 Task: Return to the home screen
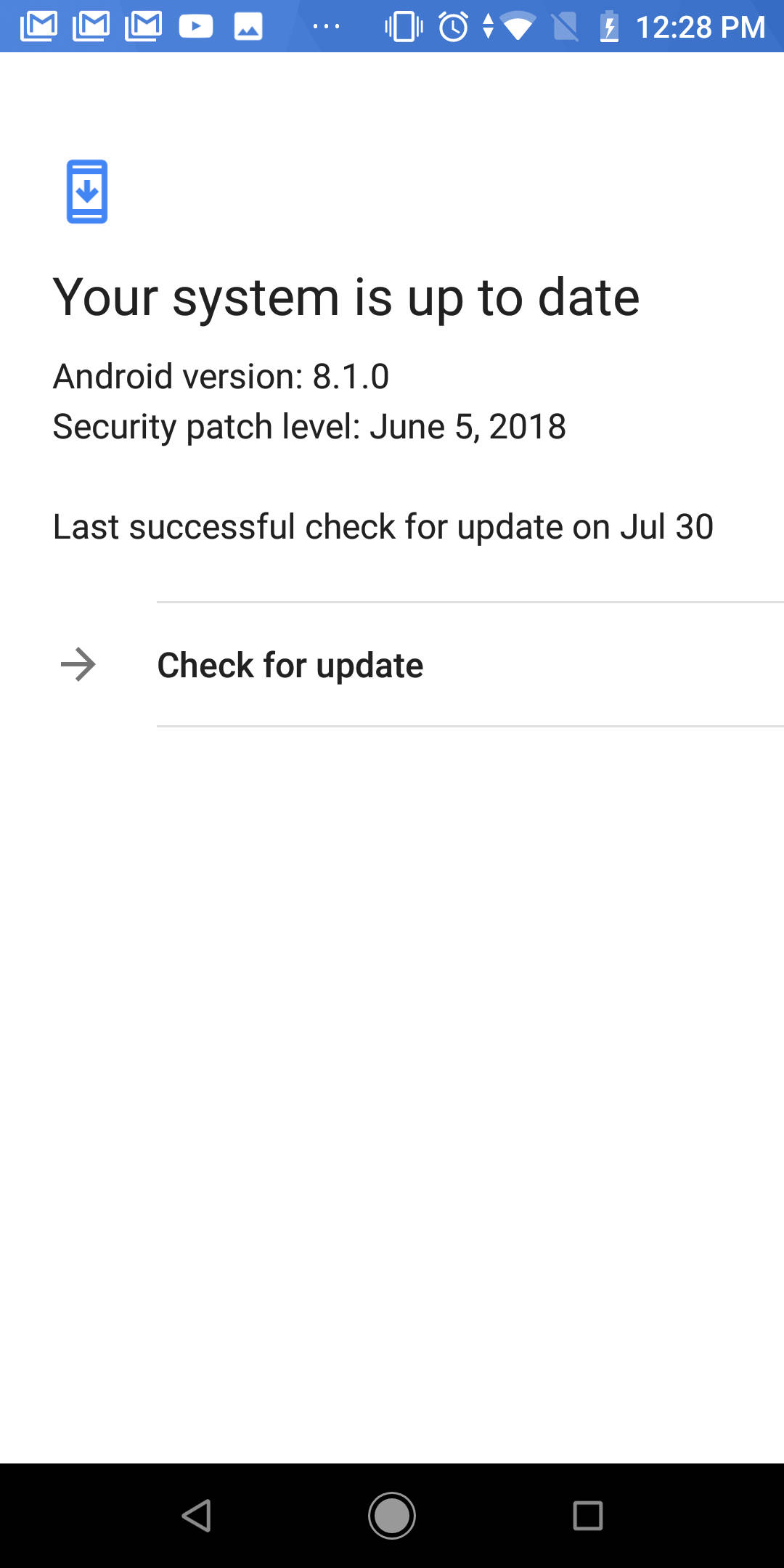[392, 1516]
